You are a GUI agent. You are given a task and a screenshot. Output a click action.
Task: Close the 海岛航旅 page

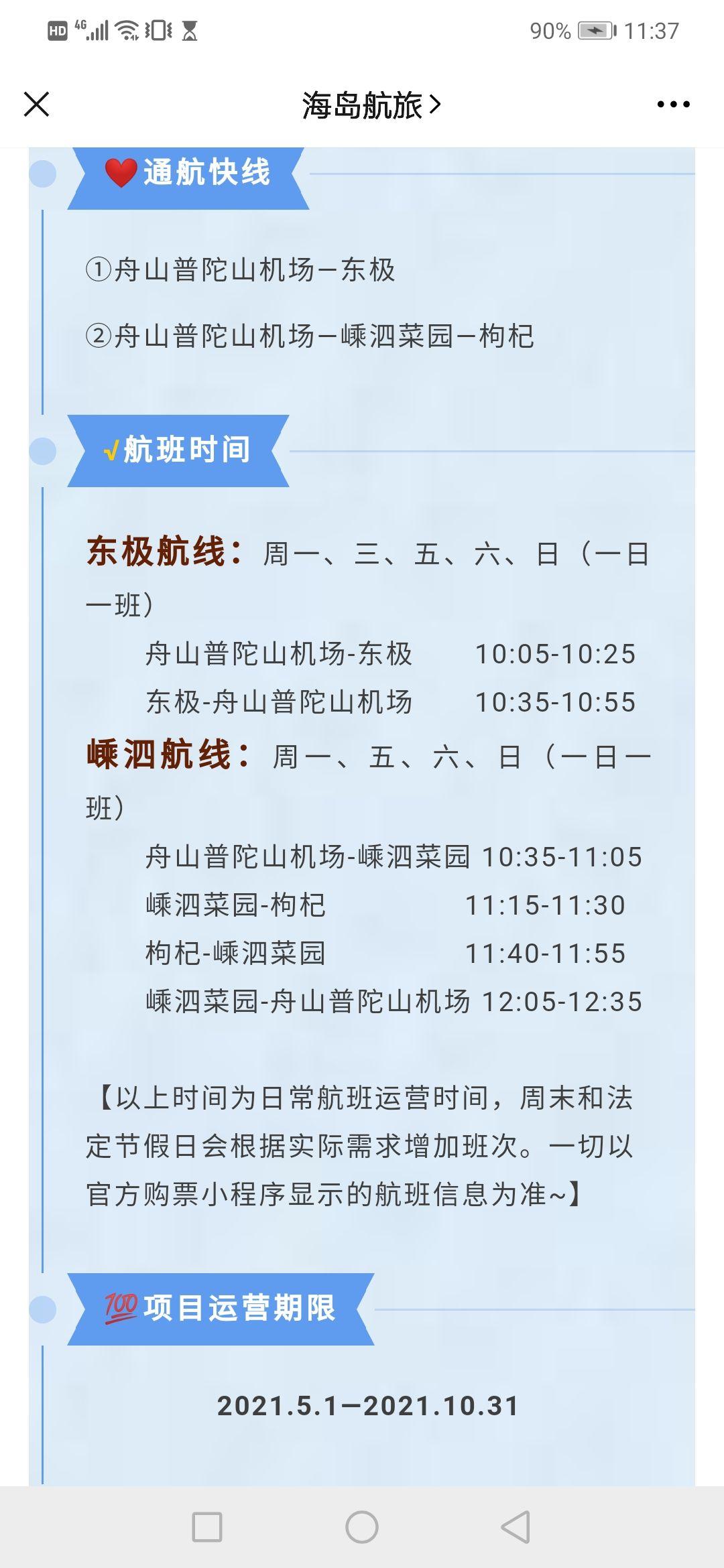coord(36,105)
